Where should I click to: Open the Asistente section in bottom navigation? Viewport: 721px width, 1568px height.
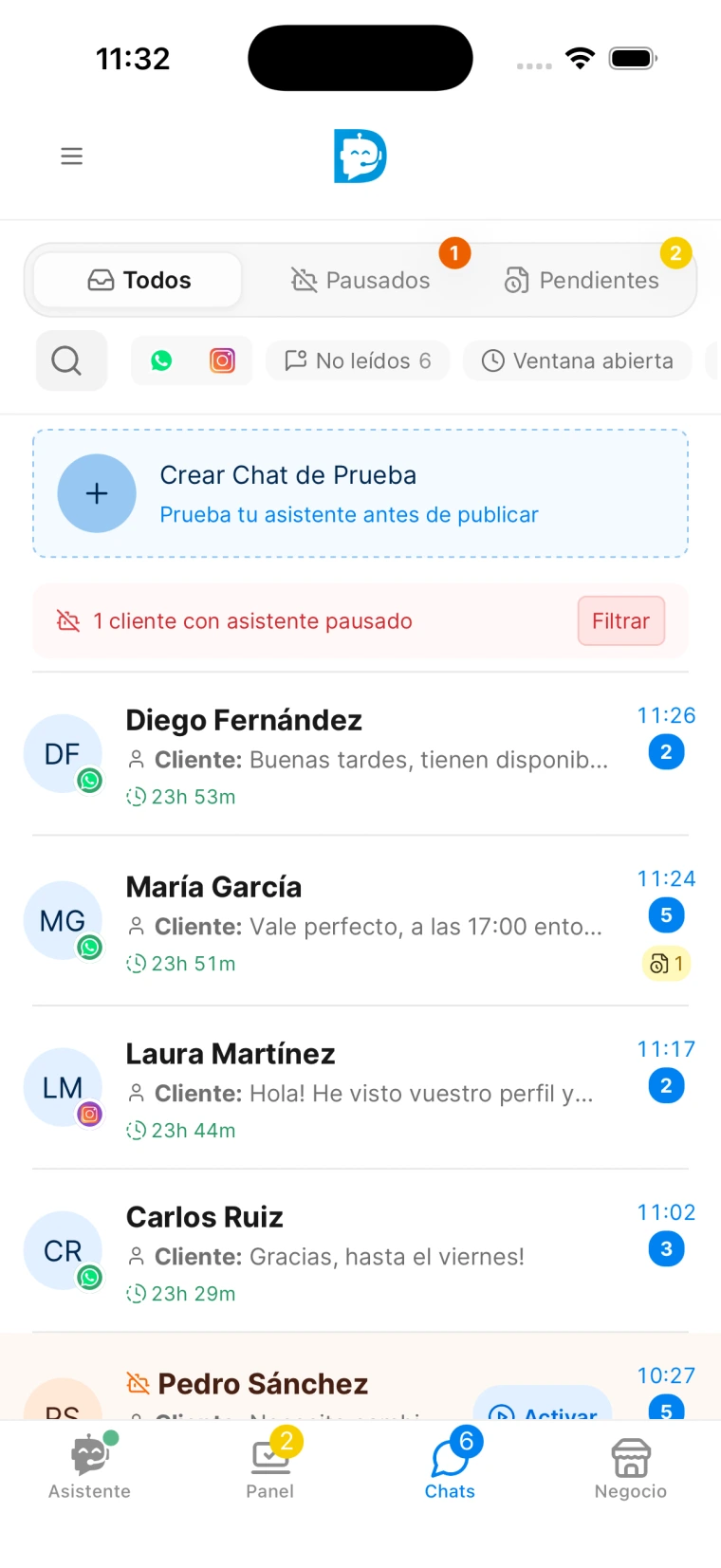[x=88, y=1466]
